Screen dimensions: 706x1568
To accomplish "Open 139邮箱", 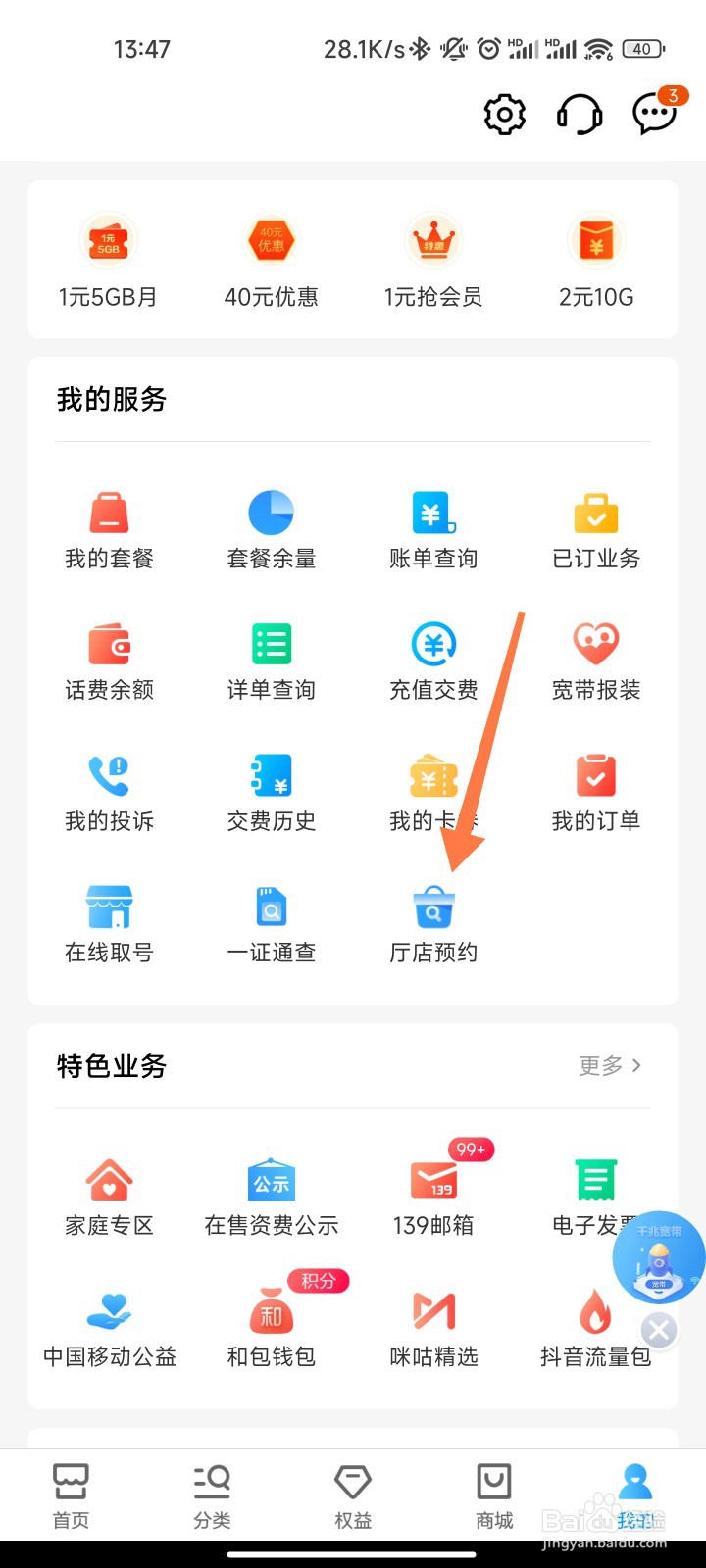I will coord(433,1198).
